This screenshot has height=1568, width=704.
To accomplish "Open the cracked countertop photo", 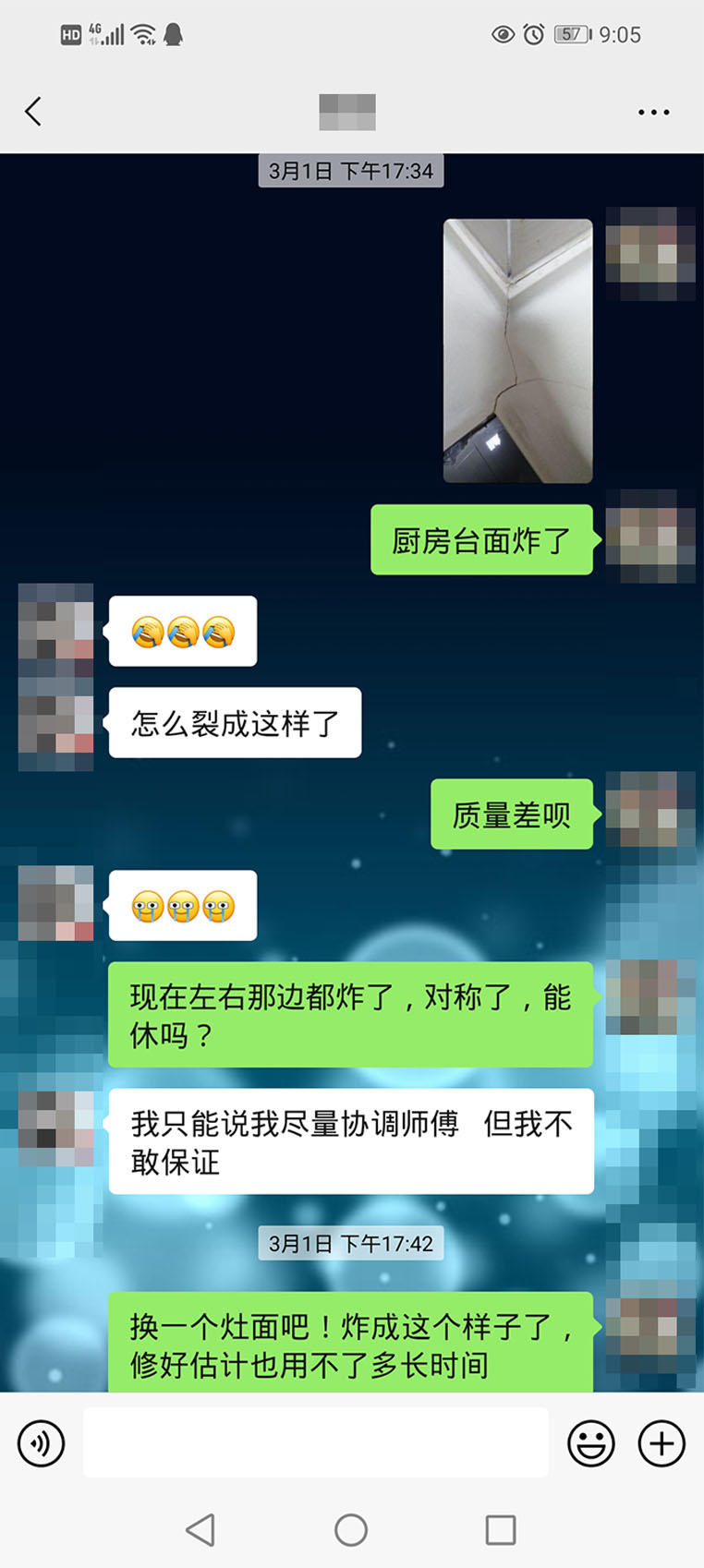I will pyautogui.click(x=517, y=351).
